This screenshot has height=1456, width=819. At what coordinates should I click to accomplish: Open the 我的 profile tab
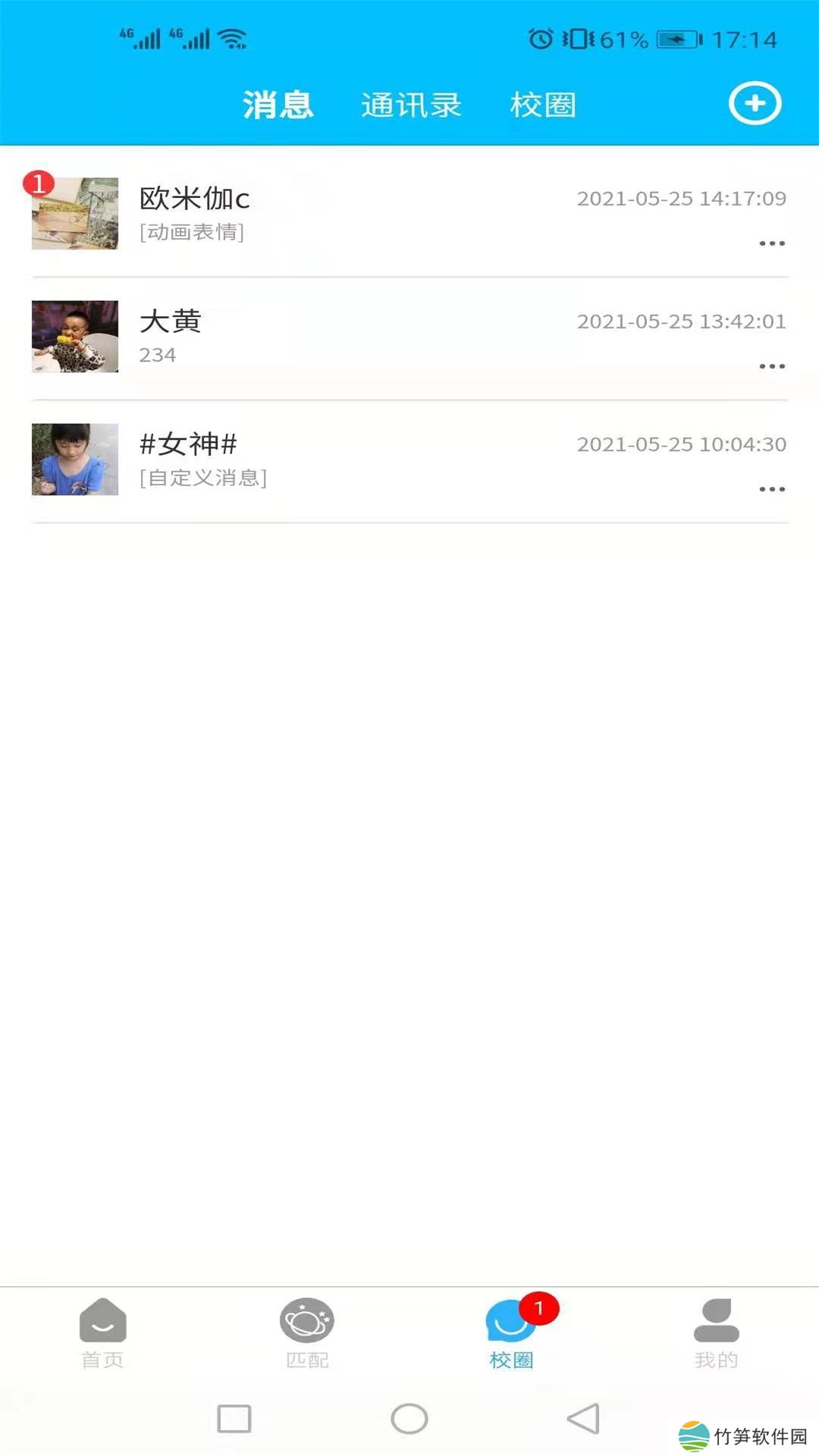[716, 1333]
